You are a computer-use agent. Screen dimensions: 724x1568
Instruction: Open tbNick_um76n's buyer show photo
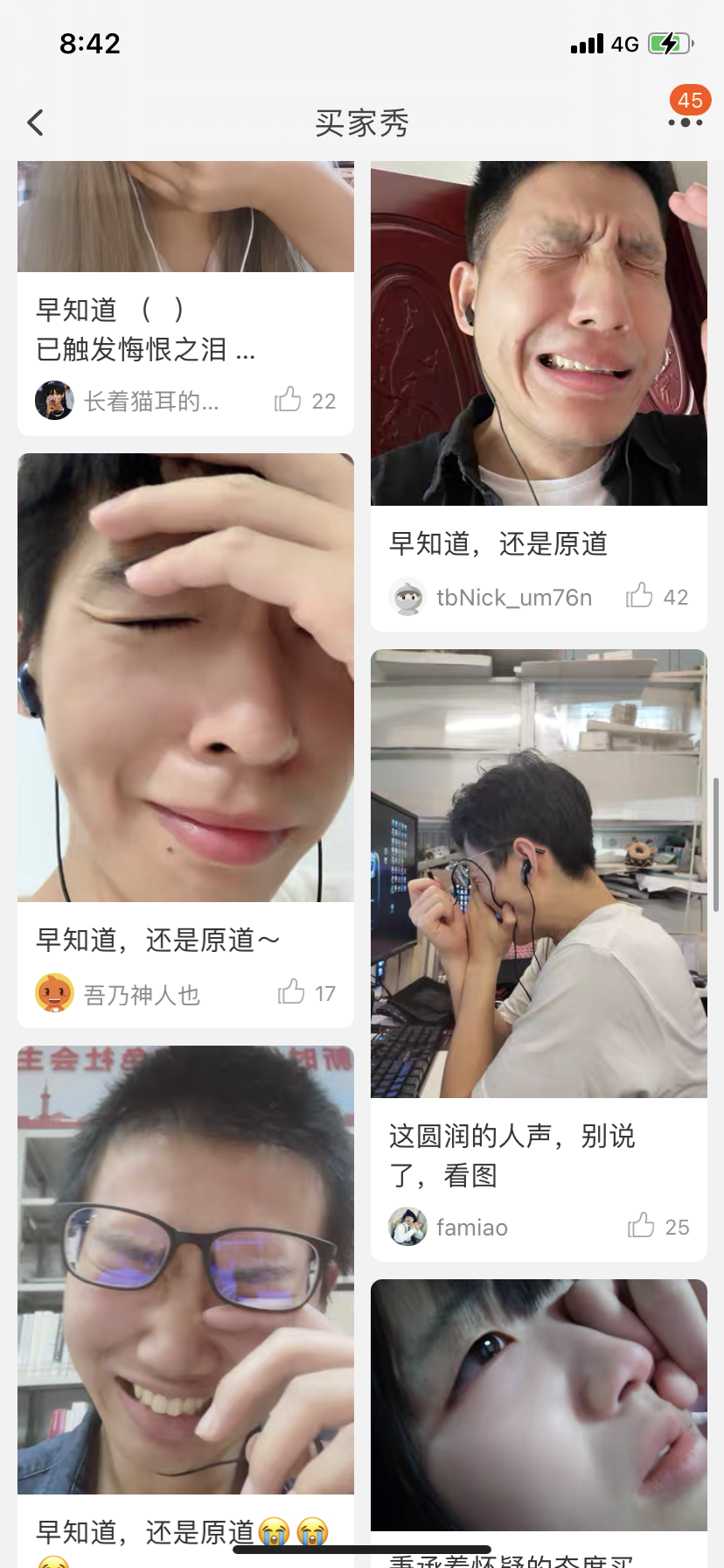point(539,332)
